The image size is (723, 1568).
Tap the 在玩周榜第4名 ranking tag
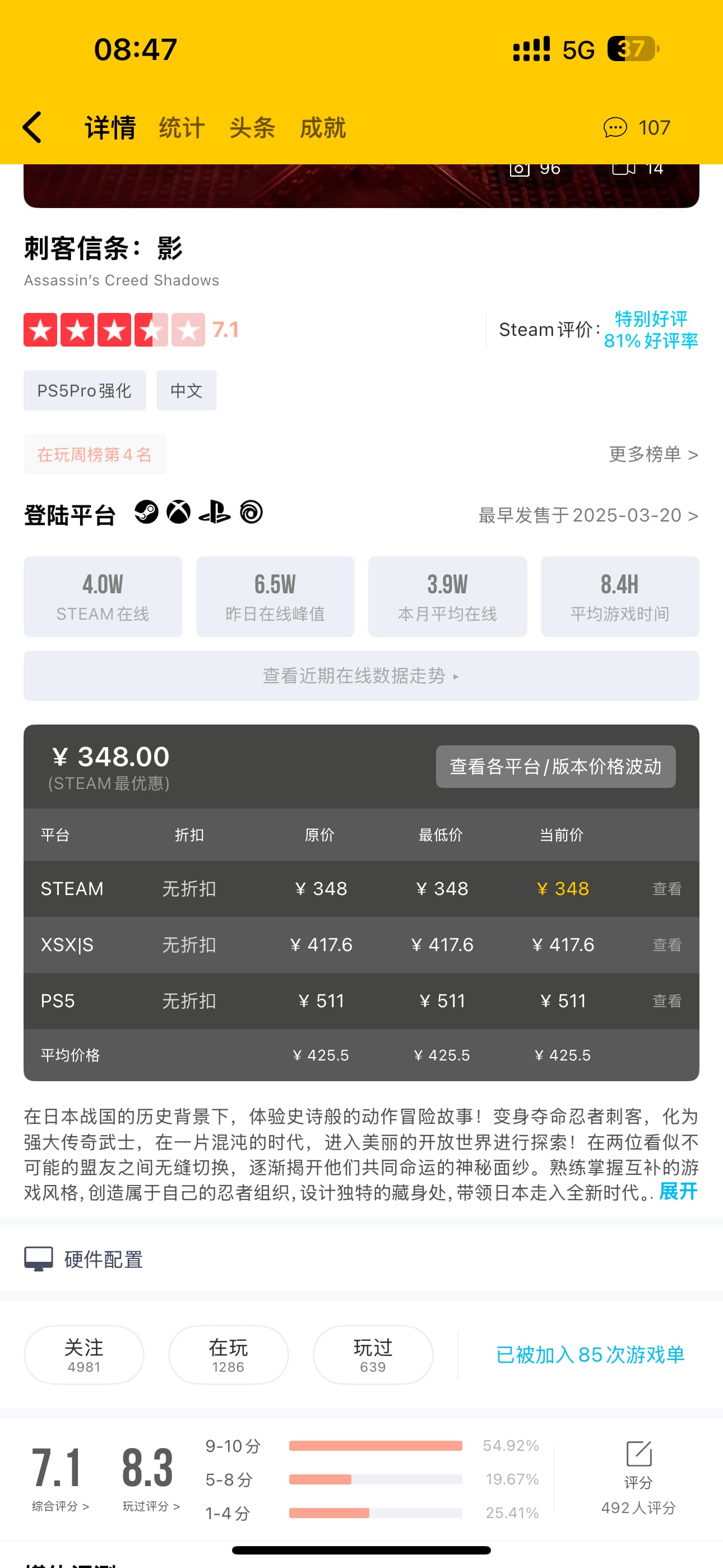94,454
